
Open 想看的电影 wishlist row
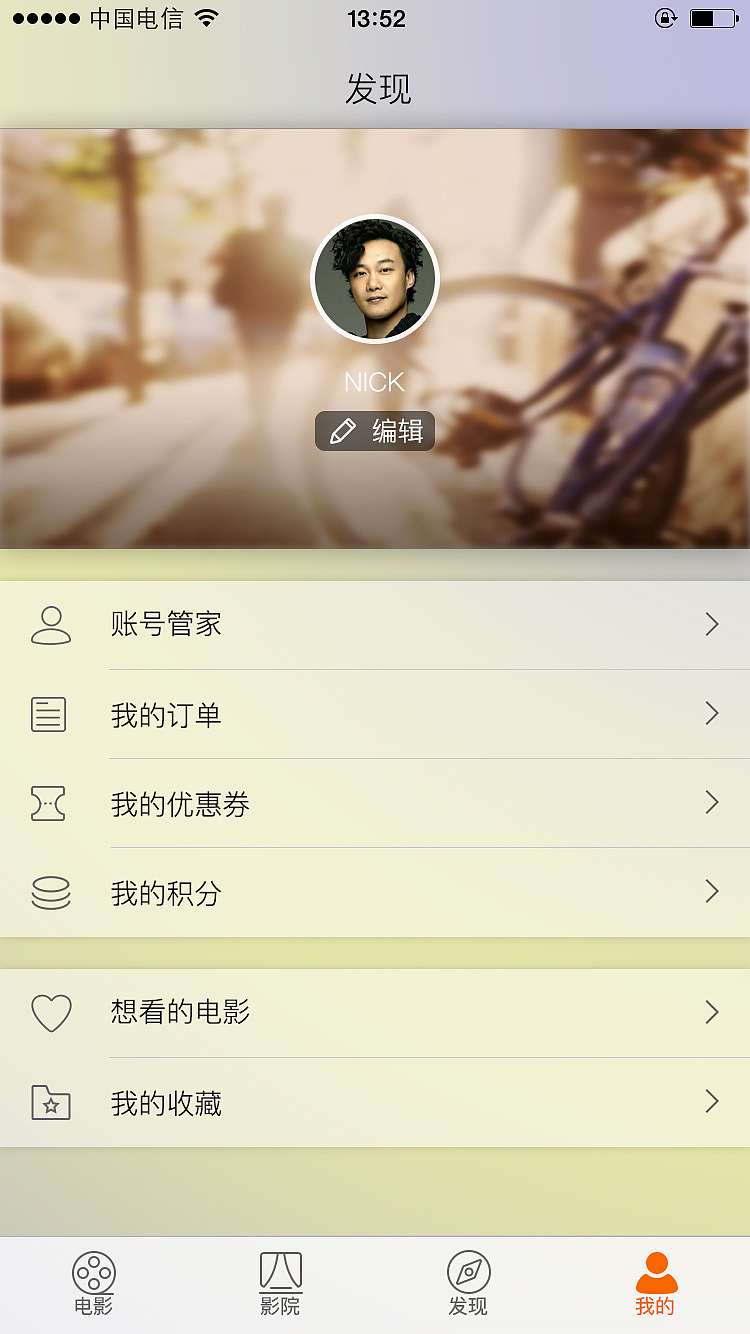tap(375, 1012)
